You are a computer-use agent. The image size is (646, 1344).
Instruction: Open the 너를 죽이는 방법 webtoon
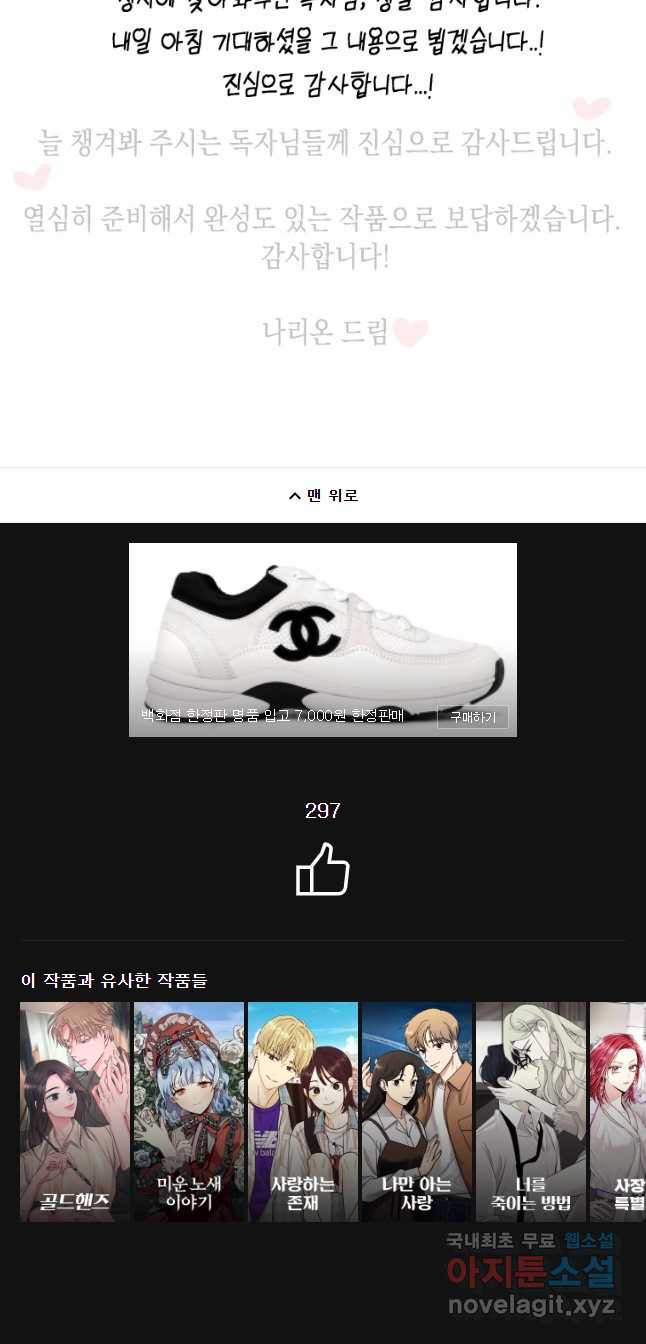coord(531,1111)
